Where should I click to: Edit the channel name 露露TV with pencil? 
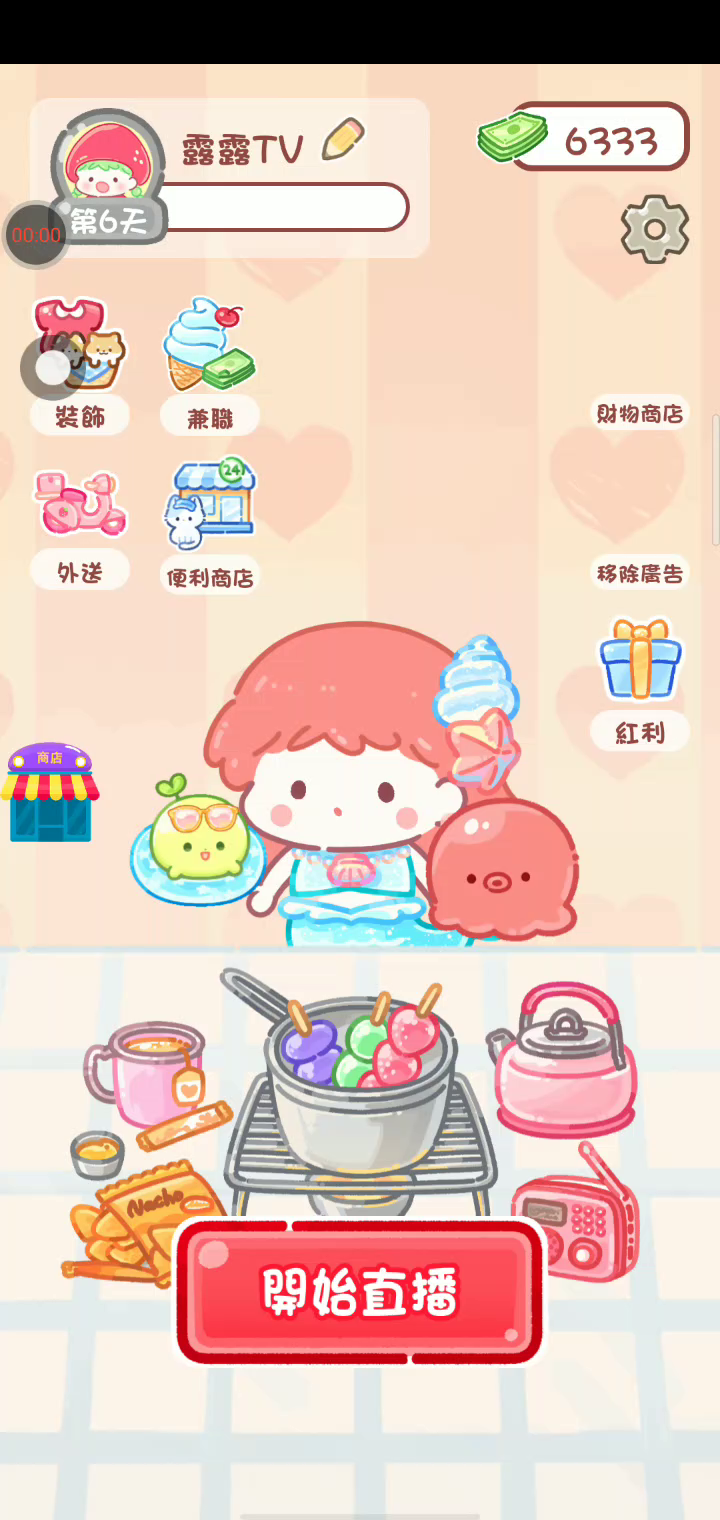(343, 141)
